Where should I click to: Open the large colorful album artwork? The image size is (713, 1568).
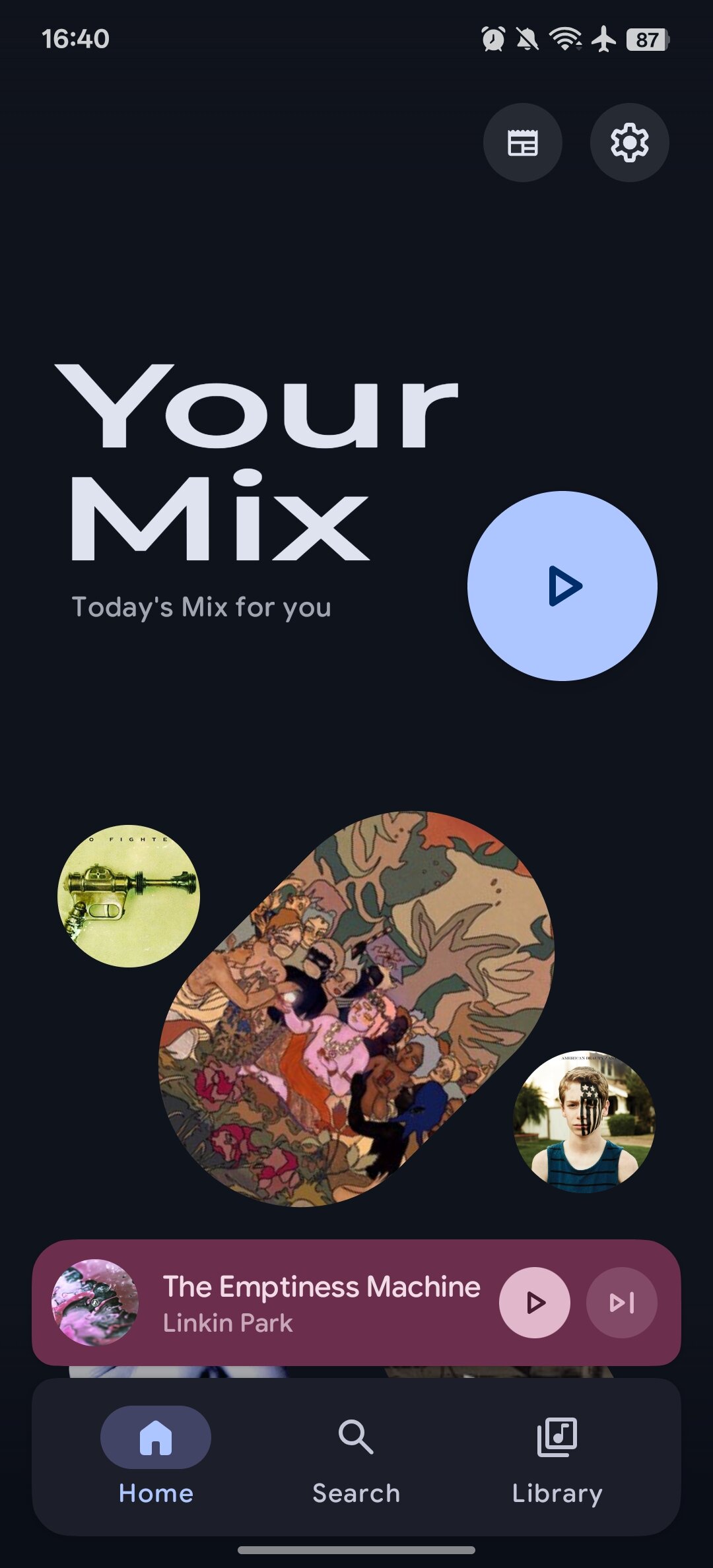click(356, 1008)
